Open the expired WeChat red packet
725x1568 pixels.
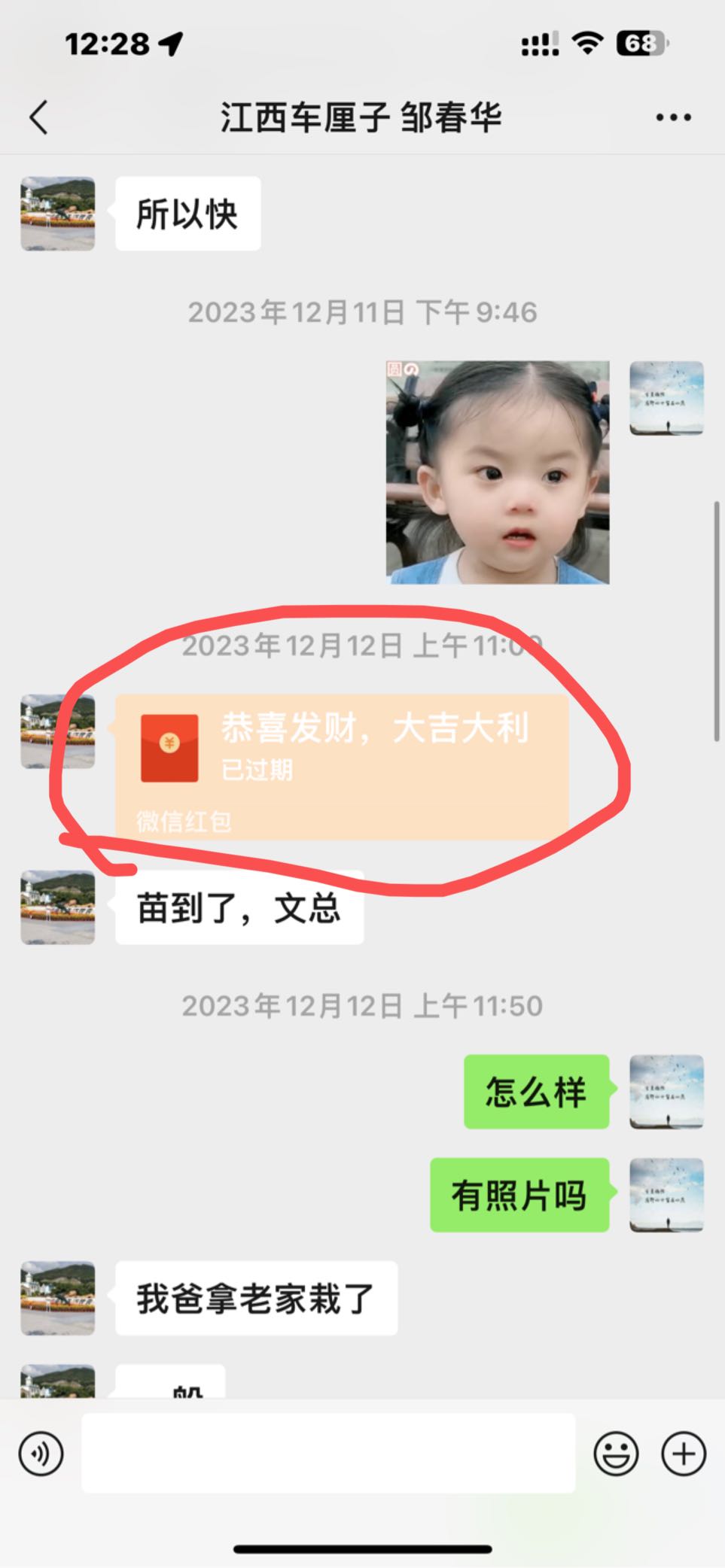(x=342, y=767)
